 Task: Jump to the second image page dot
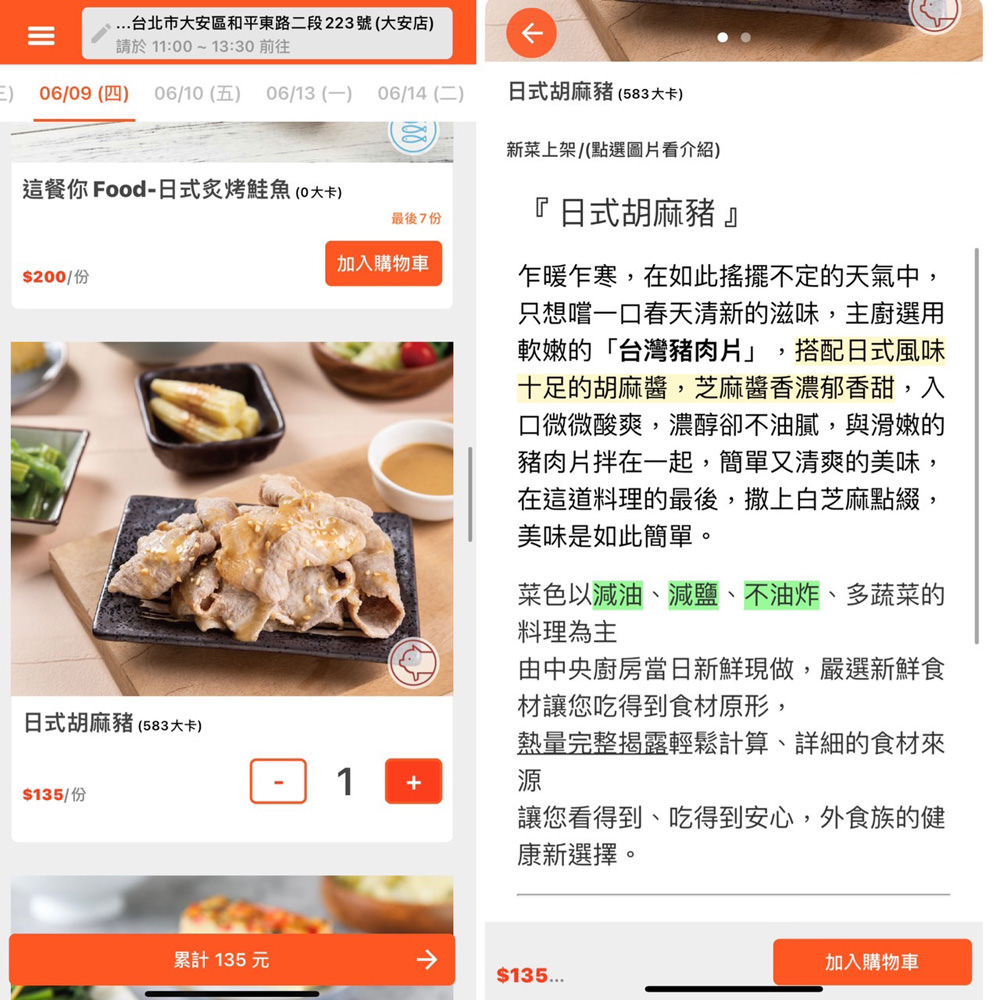746,37
